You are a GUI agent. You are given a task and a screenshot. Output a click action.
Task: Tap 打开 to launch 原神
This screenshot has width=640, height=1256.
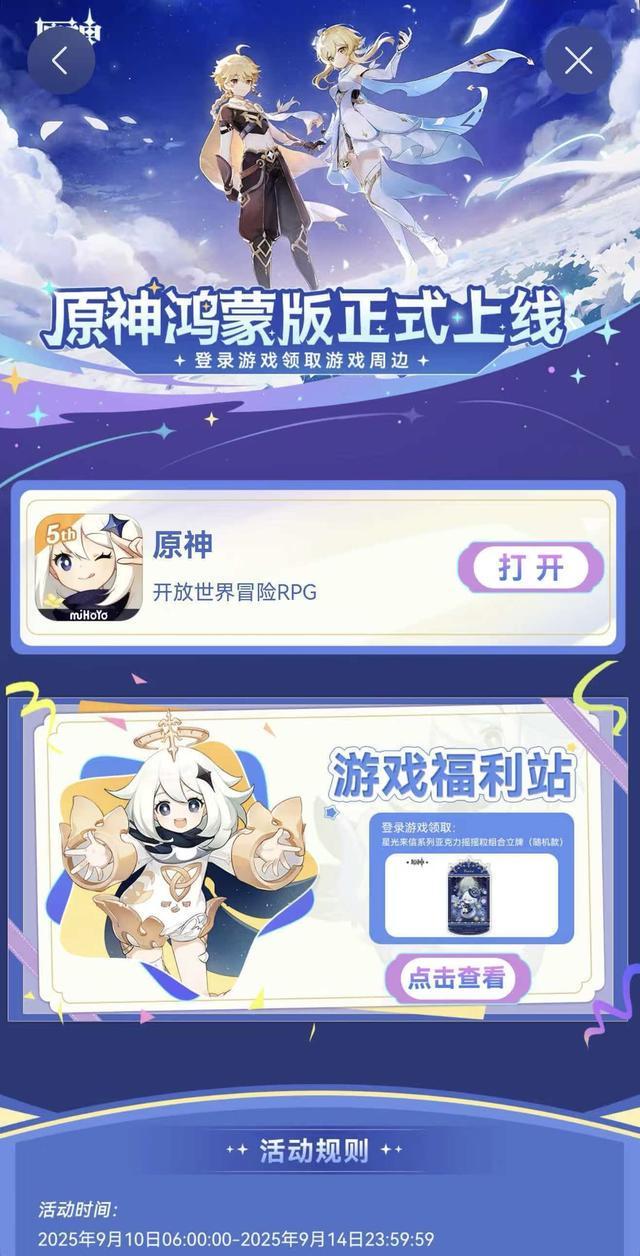(x=531, y=568)
